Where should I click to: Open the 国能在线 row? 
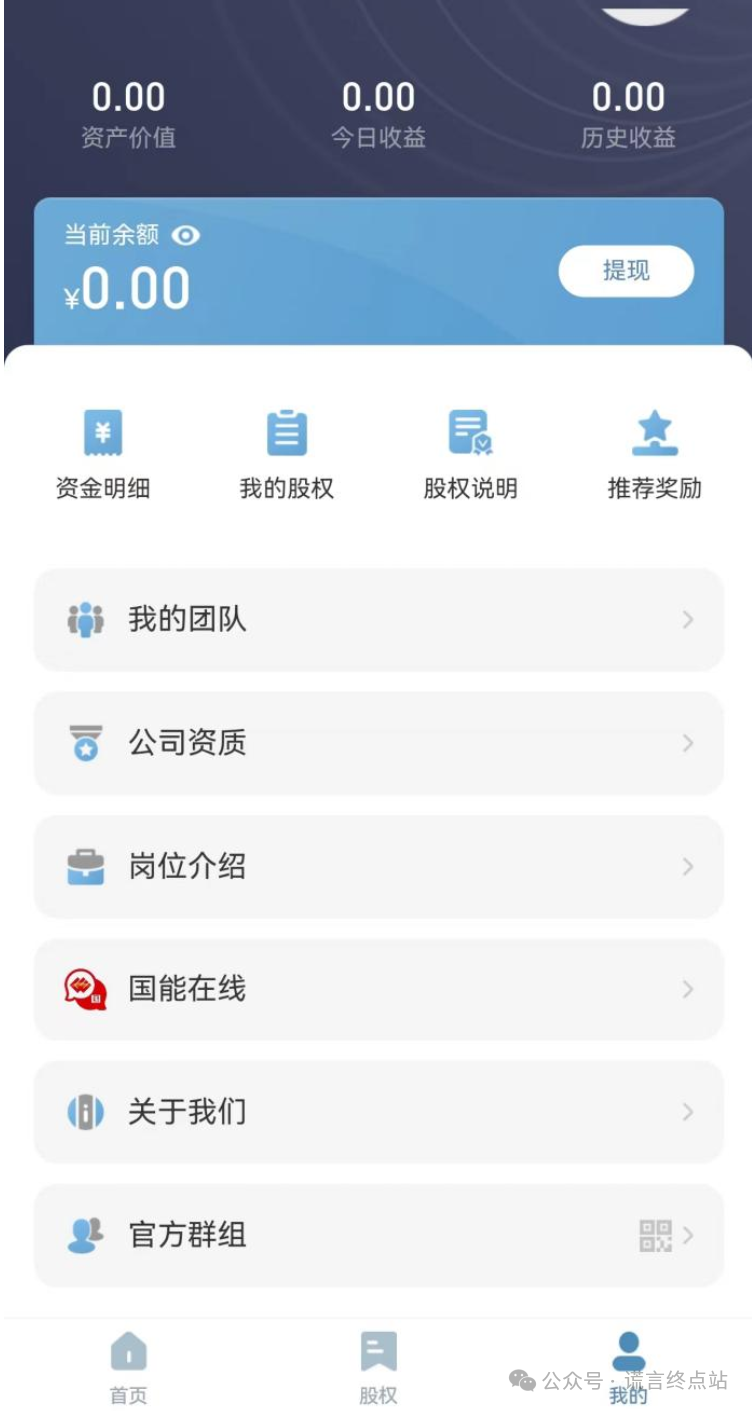click(x=379, y=989)
